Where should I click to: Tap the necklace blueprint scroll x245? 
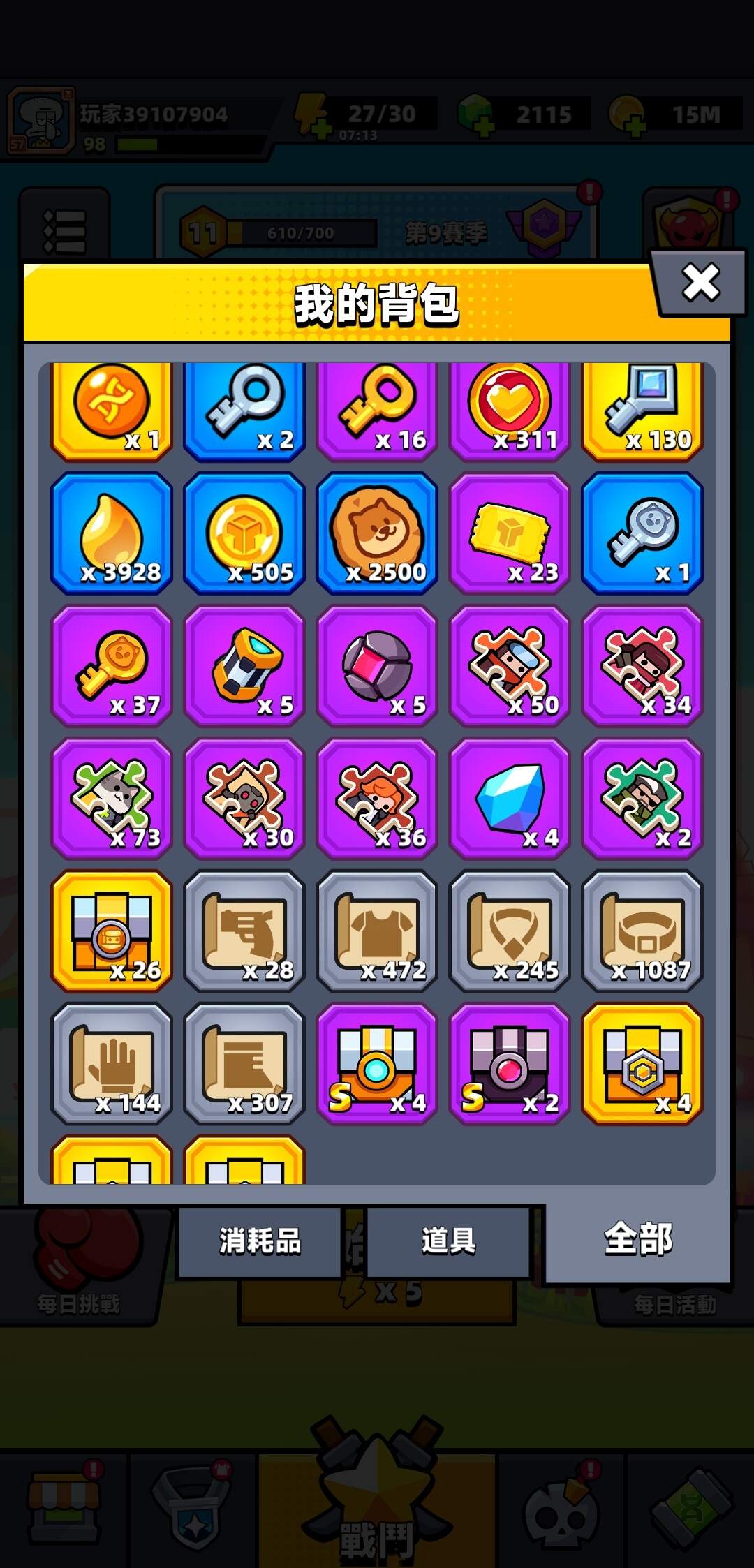pos(510,931)
